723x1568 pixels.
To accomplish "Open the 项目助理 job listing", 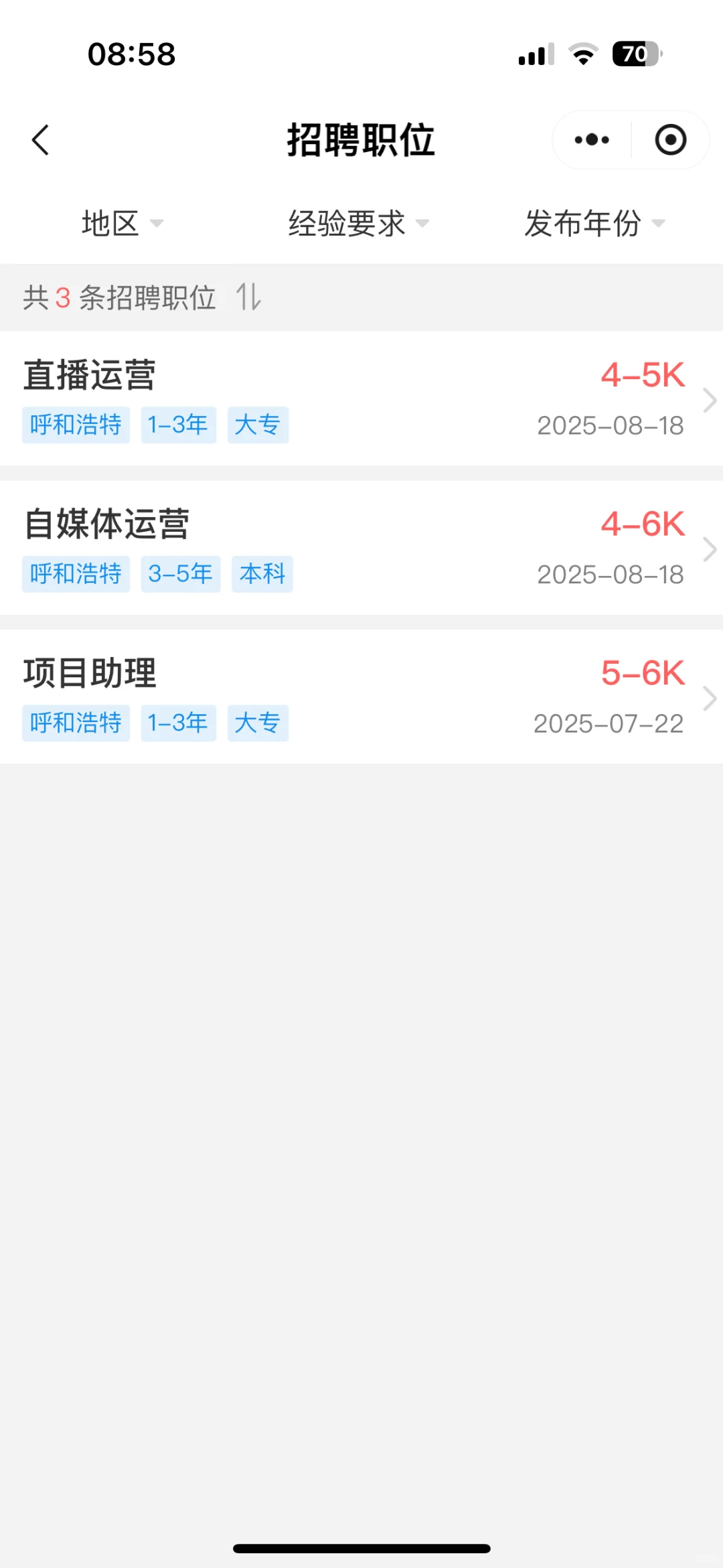I will click(361, 697).
